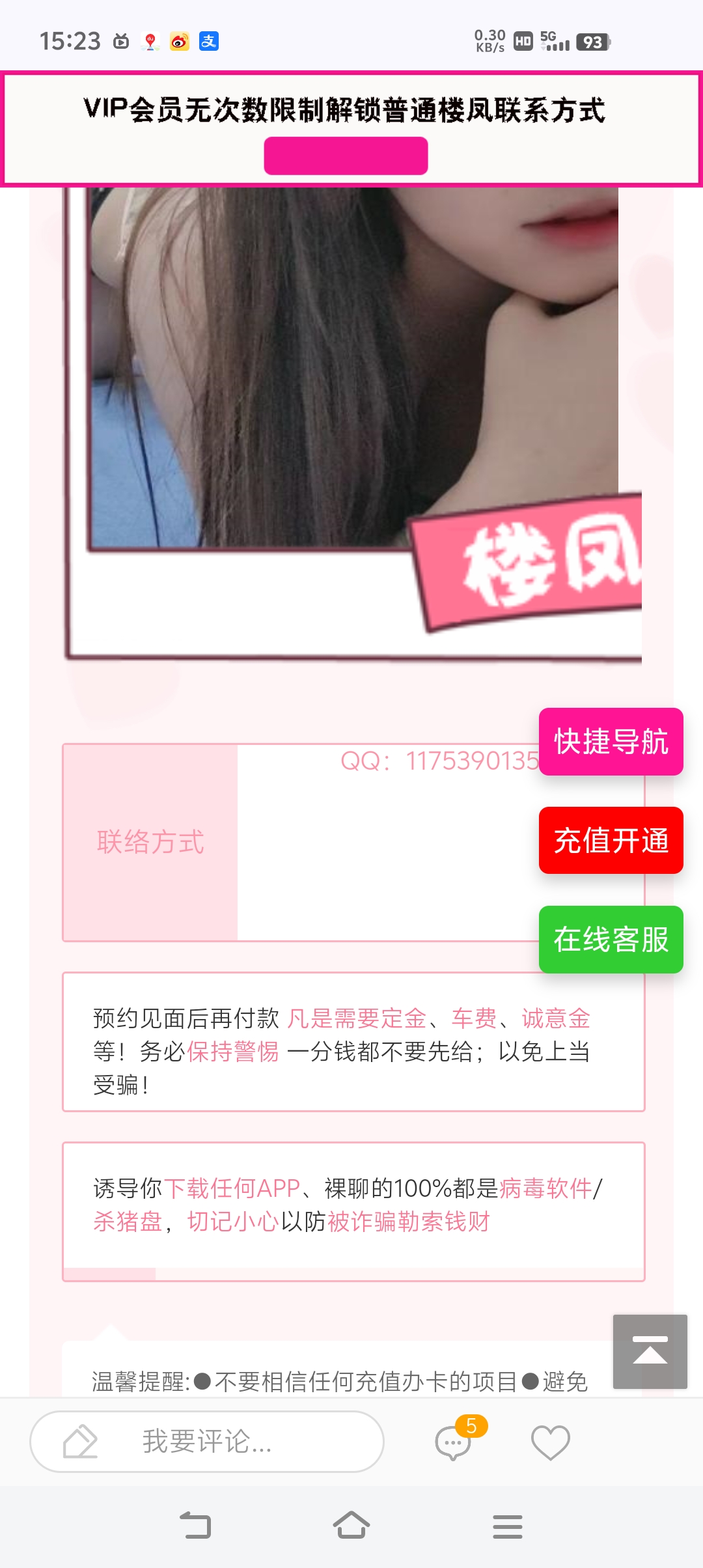Tap the 我要评论 comment input field

pos(207,1441)
